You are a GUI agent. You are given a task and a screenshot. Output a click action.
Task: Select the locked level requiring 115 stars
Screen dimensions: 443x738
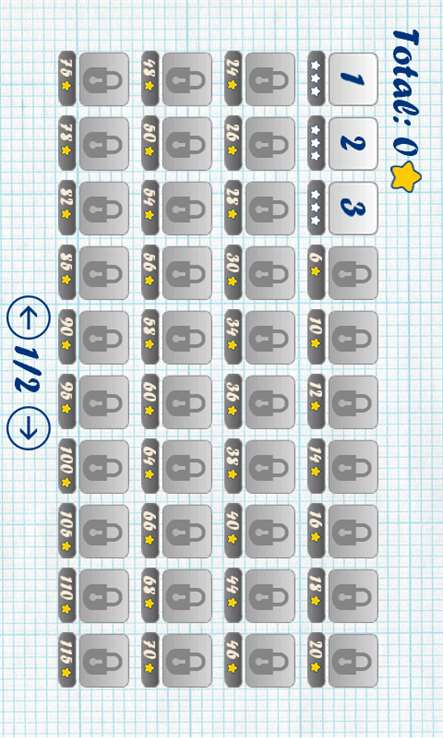click(104, 661)
